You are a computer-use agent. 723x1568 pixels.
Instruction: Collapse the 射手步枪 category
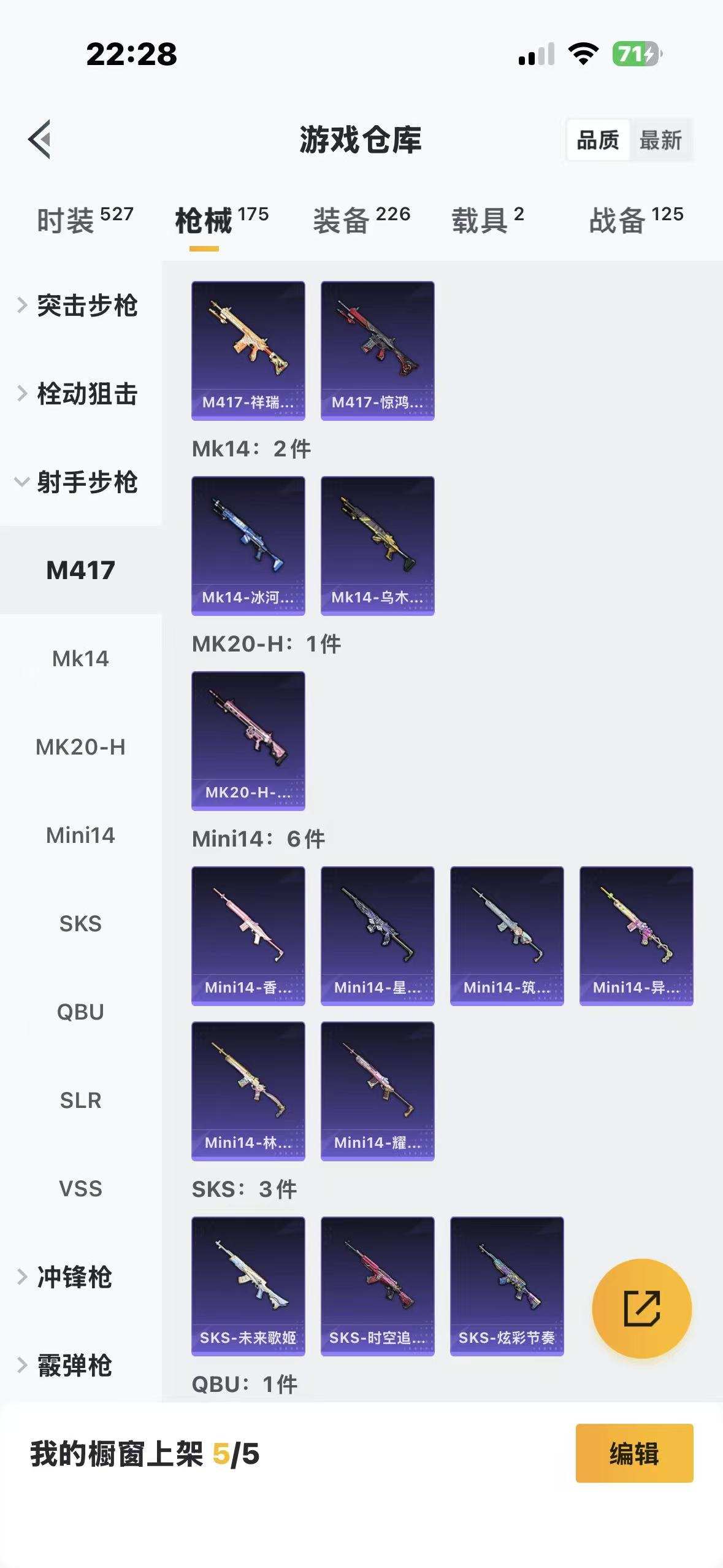pos(80,482)
